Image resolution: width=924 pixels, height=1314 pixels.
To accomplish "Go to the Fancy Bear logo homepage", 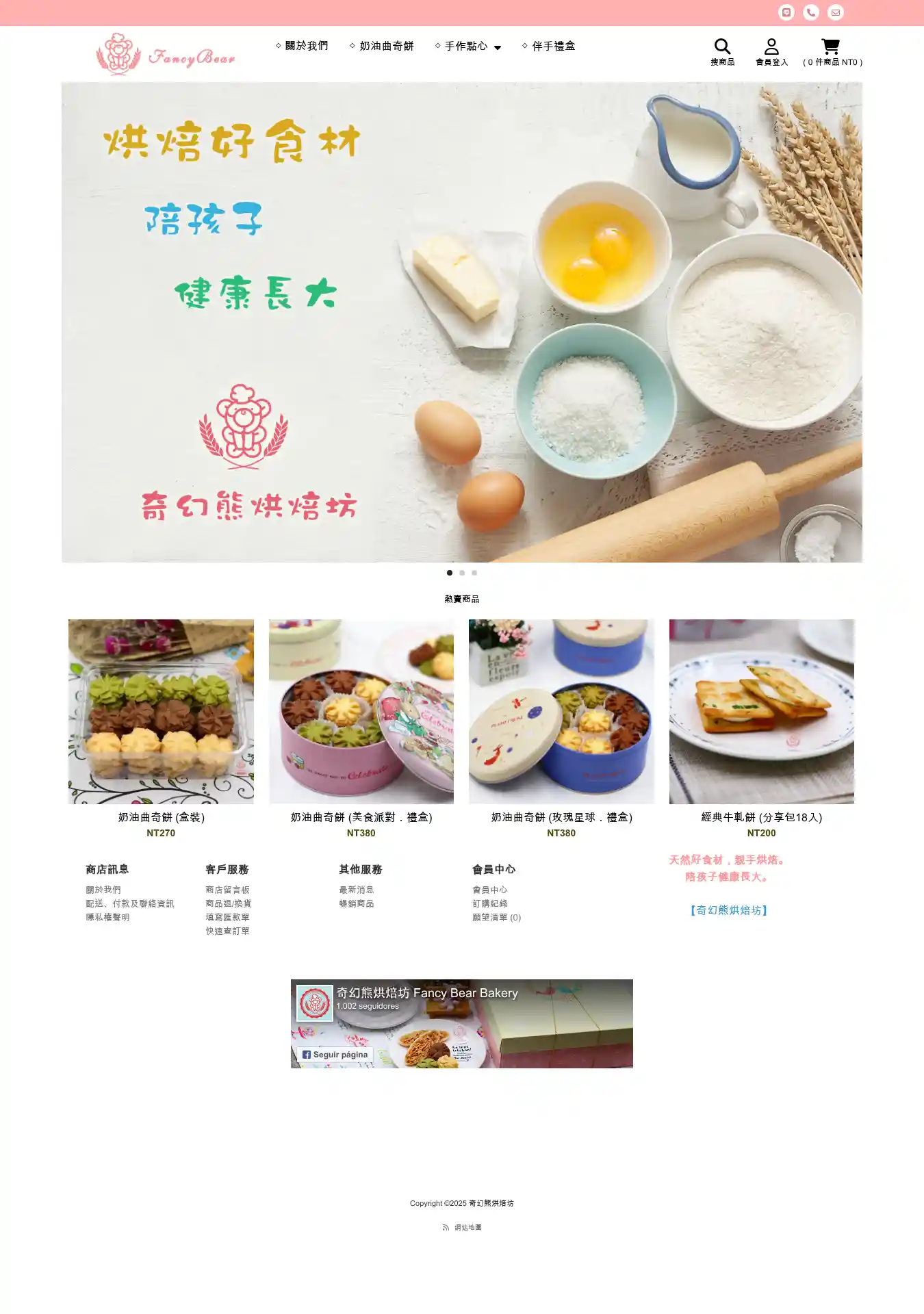I will tap(166, 55).
